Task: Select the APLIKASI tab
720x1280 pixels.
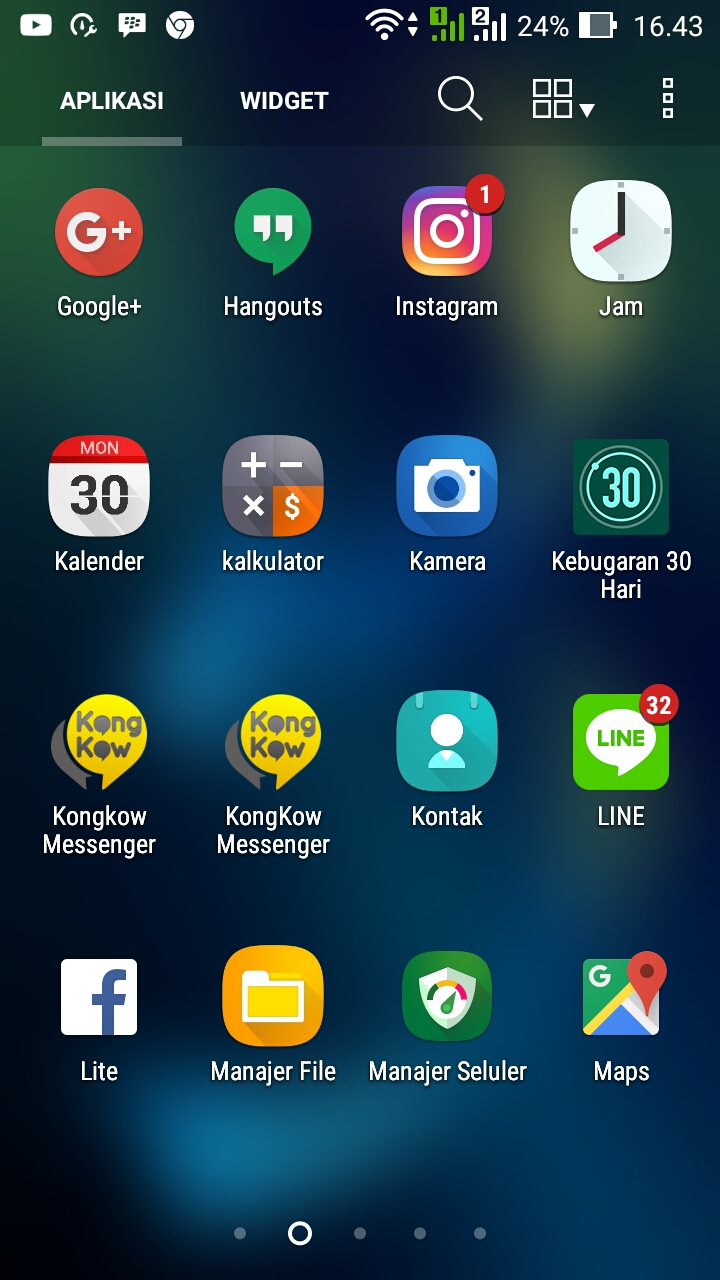Action: click(111, 100)
